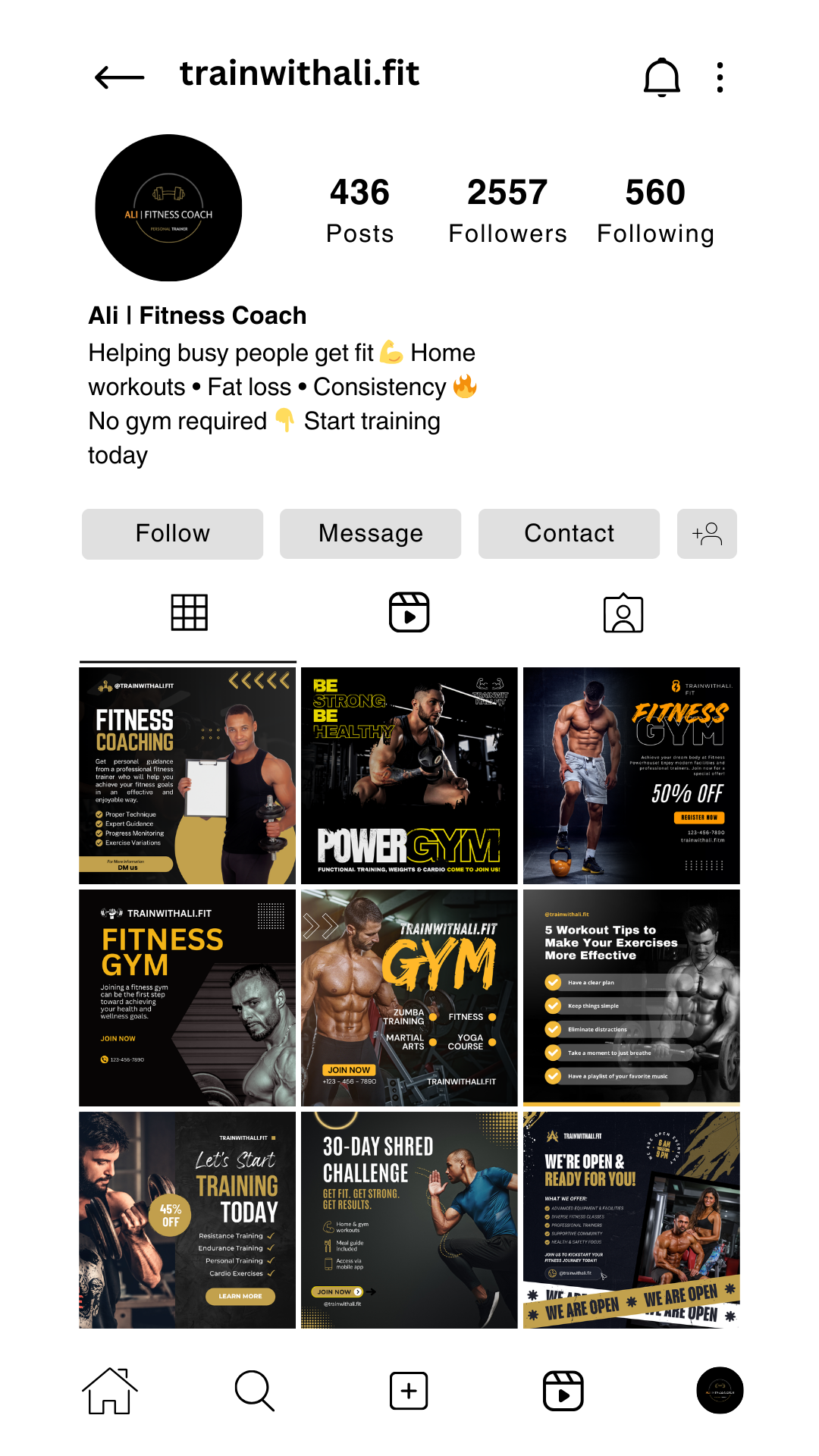Open the three-dot overflow menu
Viewport: 819px width, 1456px height.
point(720,77)
